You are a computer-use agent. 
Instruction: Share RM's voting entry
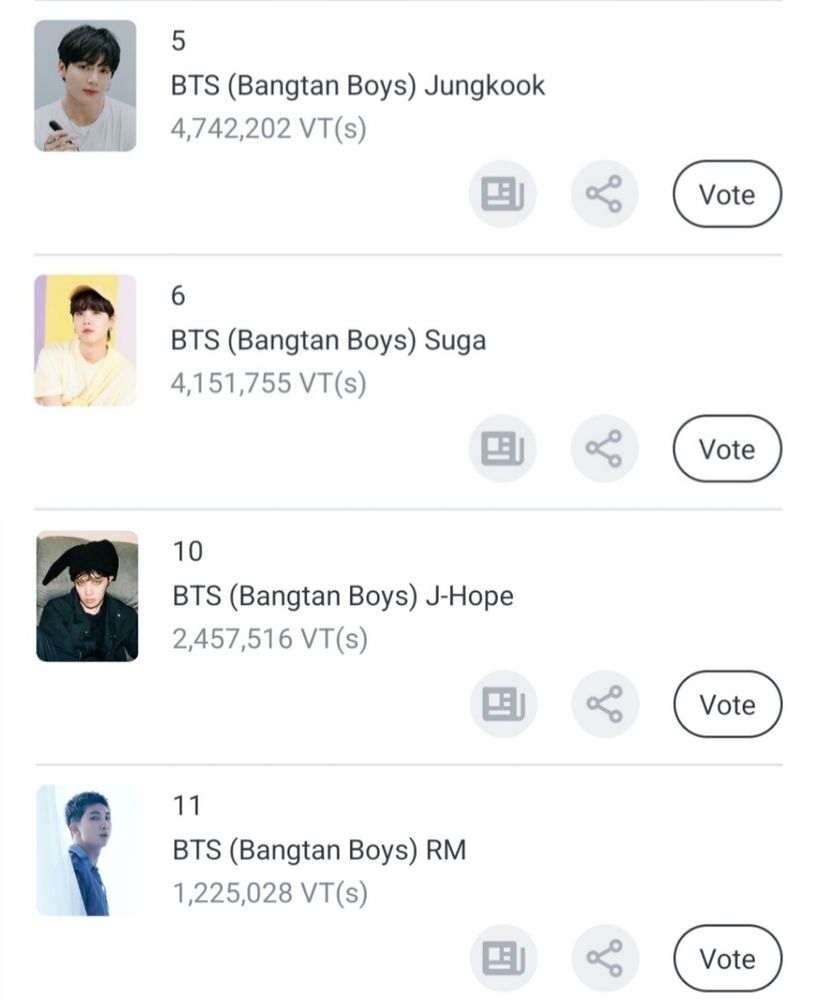pyautogui.click(x=604, y=959)
